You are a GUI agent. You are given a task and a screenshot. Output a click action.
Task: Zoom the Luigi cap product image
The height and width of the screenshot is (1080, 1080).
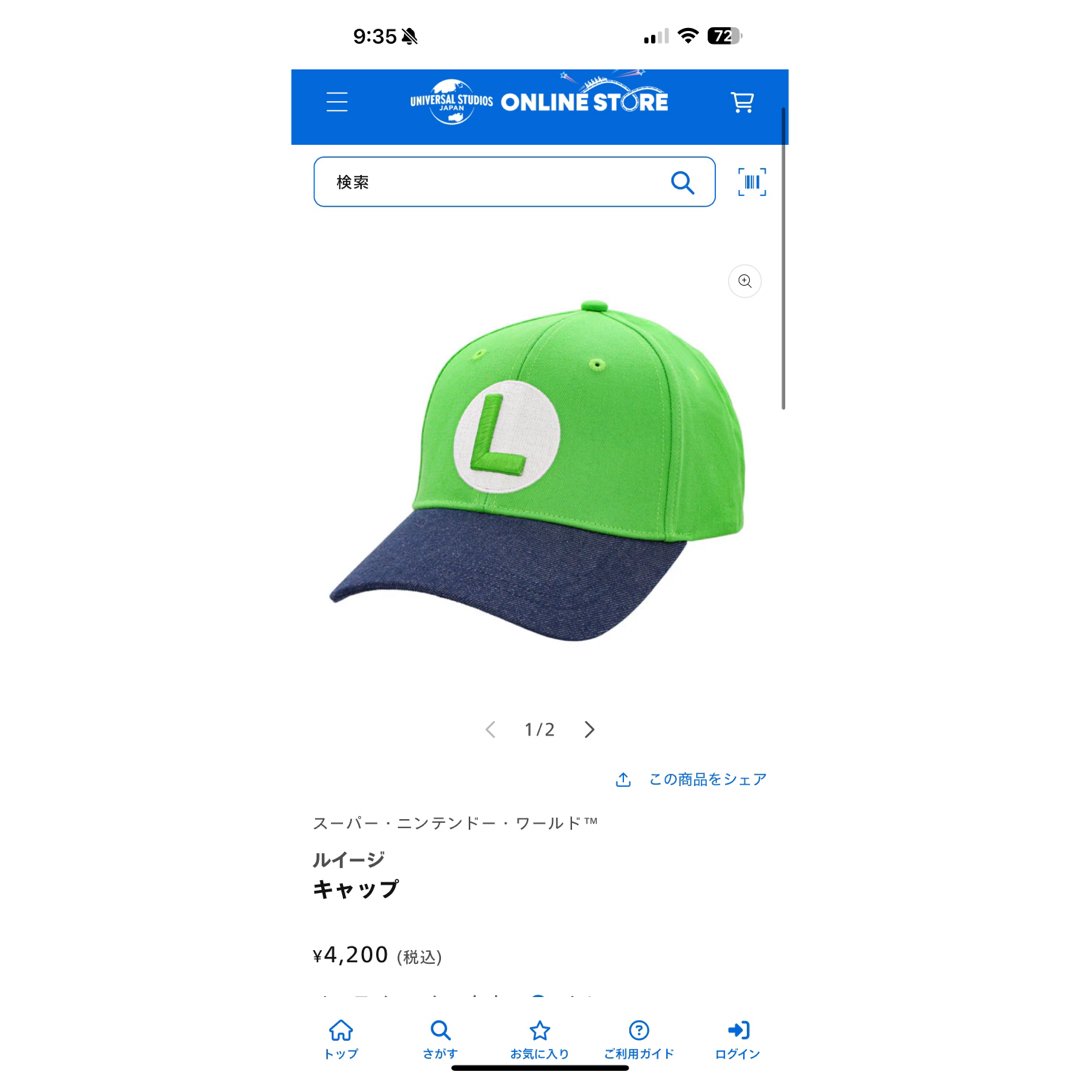(x=744, y=281)
